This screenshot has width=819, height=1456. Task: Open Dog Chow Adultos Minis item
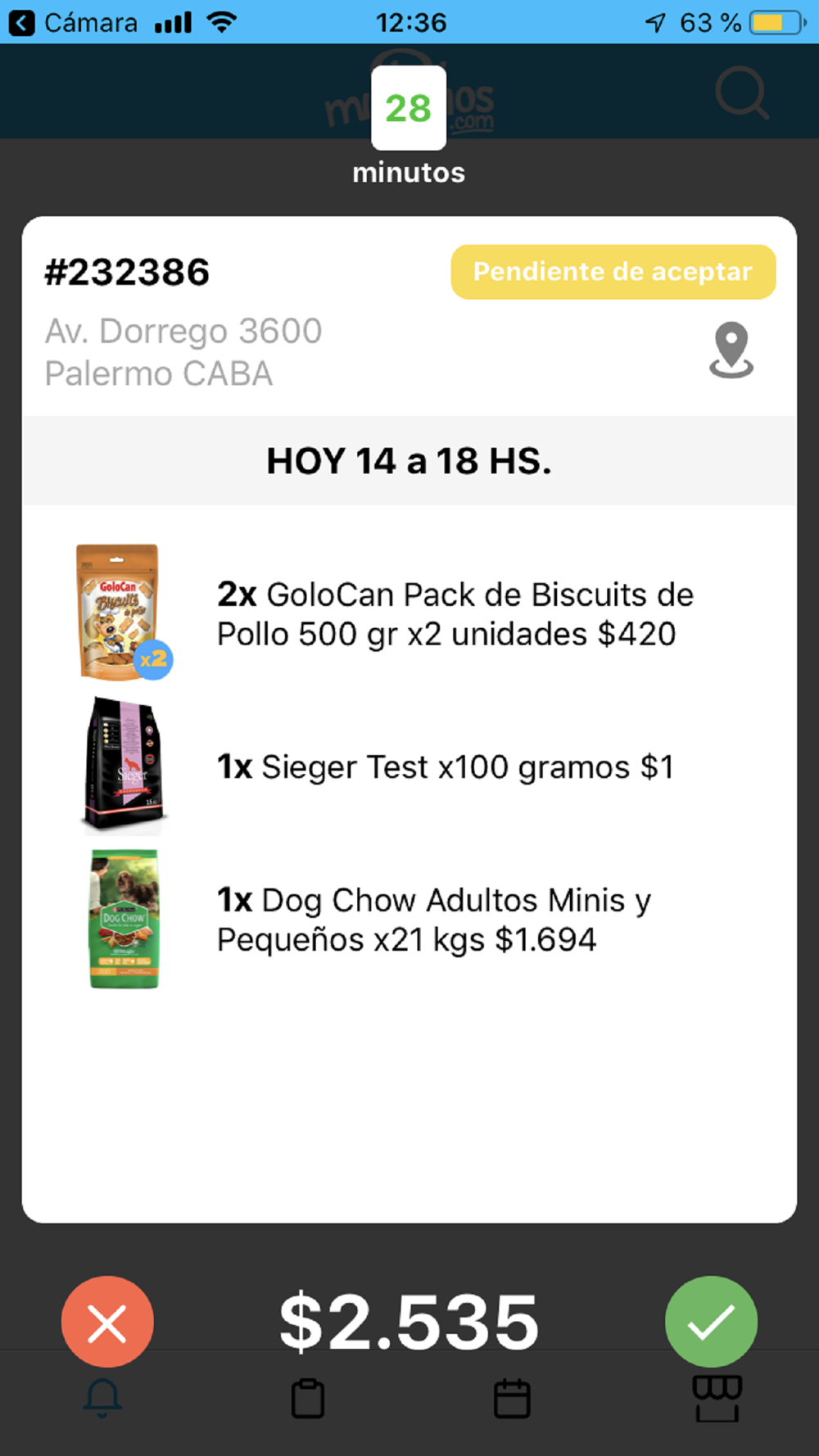coord(434,920)
